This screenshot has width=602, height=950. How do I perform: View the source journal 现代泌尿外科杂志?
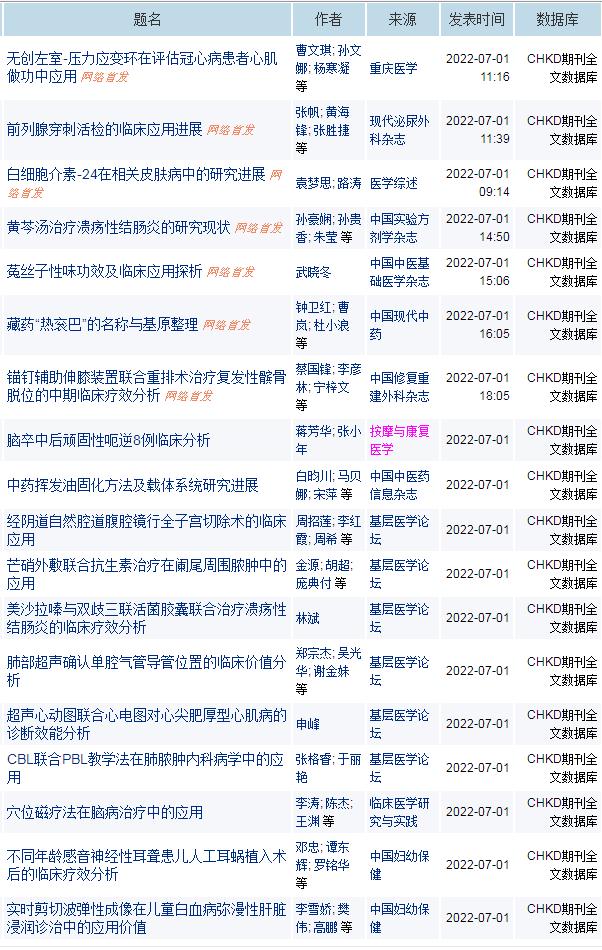click(399, 129)
